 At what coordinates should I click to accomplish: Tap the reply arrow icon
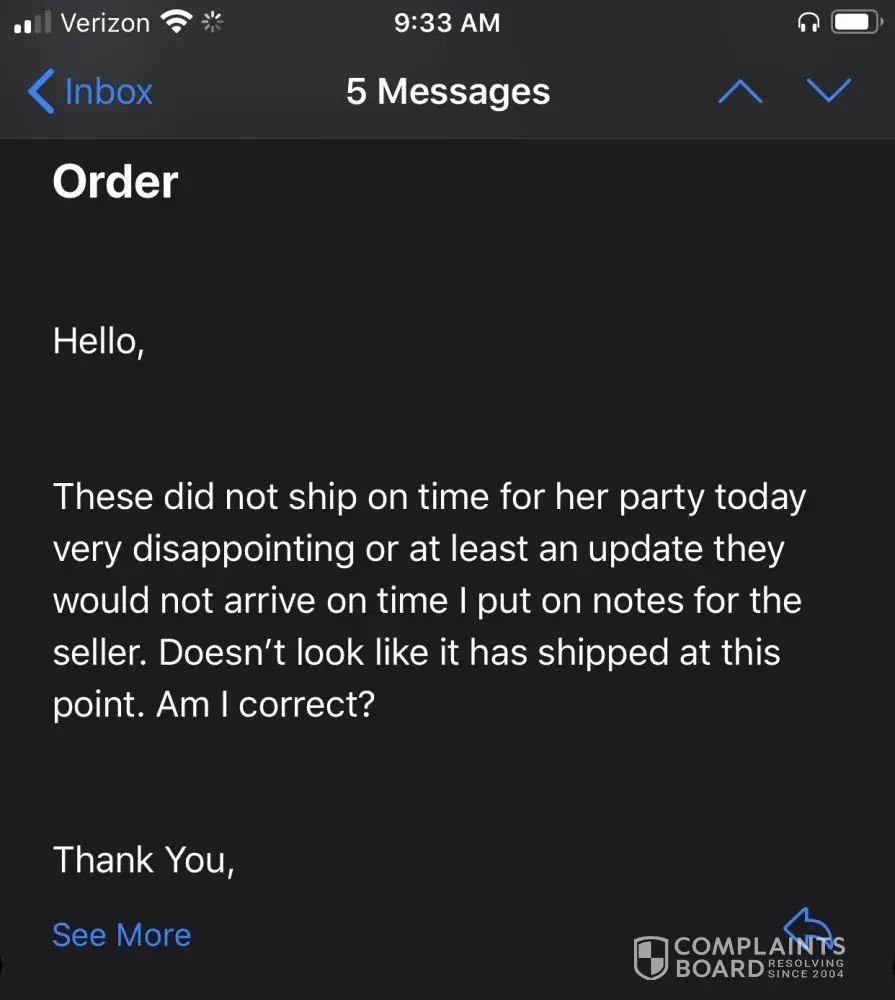pyautogui.click(x=807, y=925)
